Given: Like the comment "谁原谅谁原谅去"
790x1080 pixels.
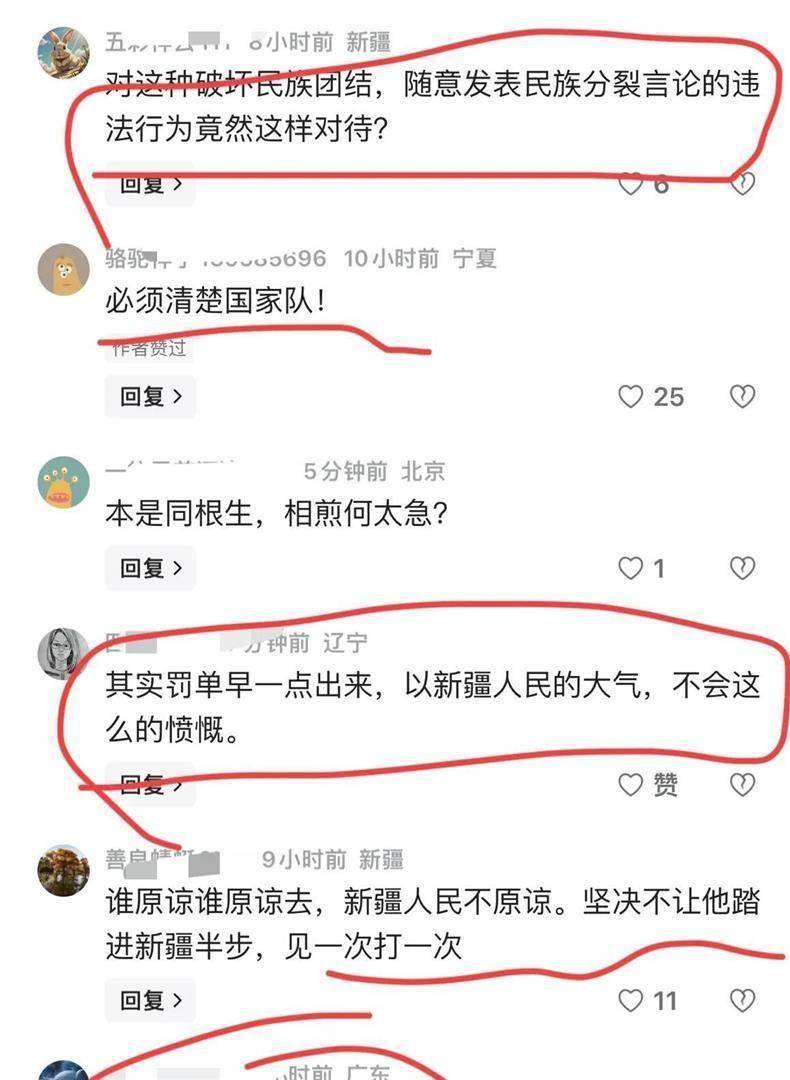Looking at the screenshot, I should coord(631,1000).
